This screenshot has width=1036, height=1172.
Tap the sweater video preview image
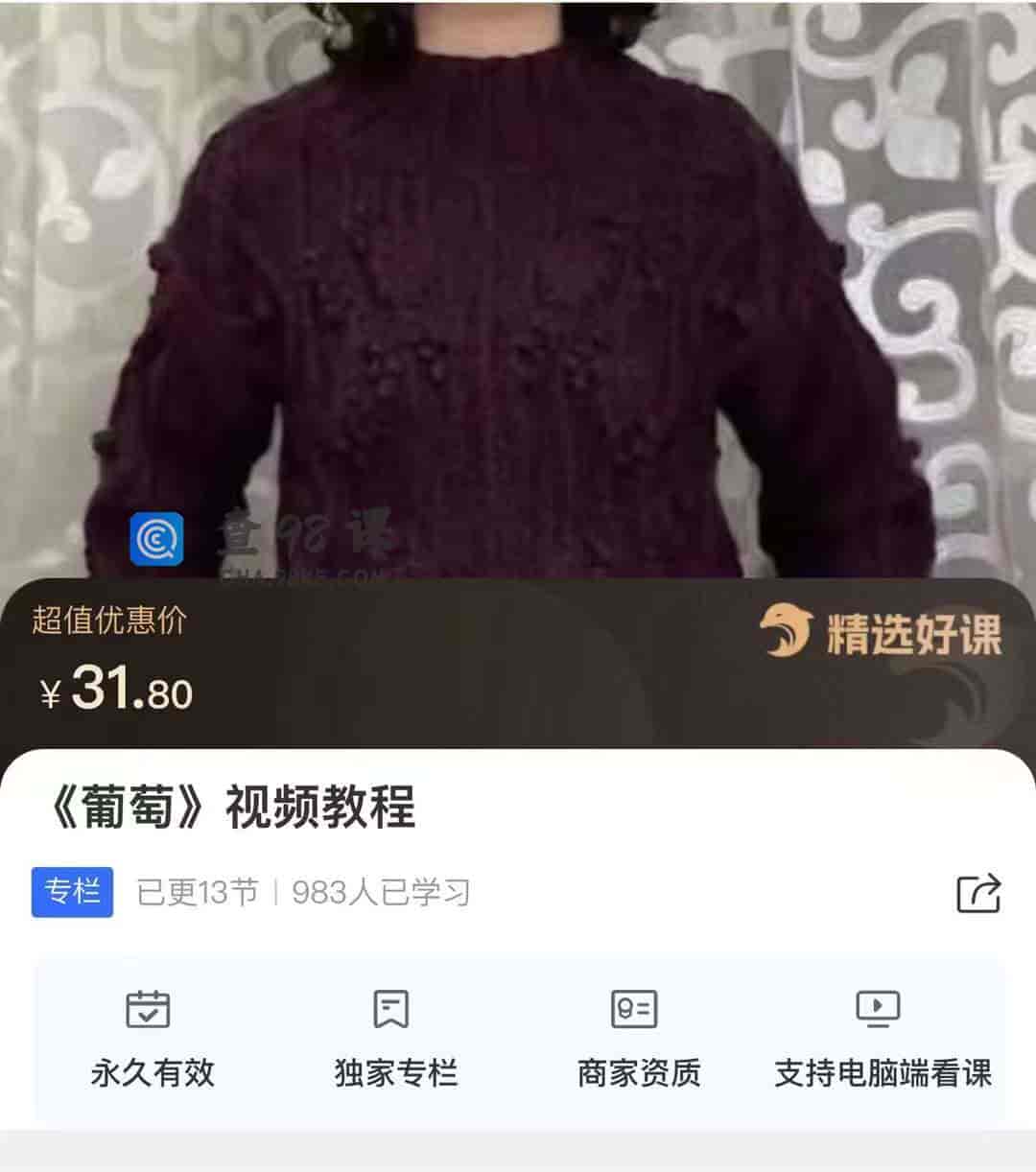[x=518, y=288]
